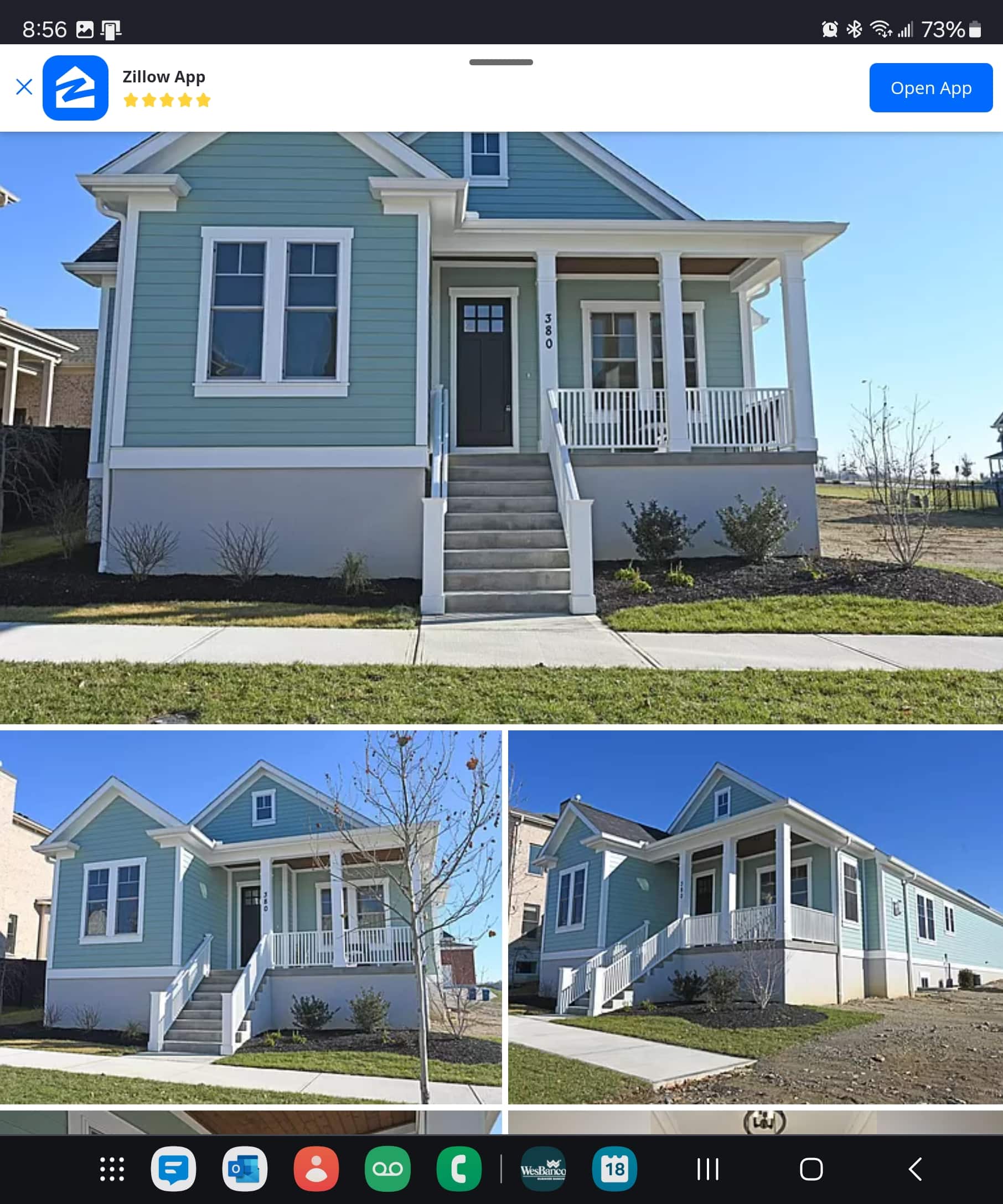The image size is (1003, 1204).
Task: Go to the home screen
Action: [811, 1169]
